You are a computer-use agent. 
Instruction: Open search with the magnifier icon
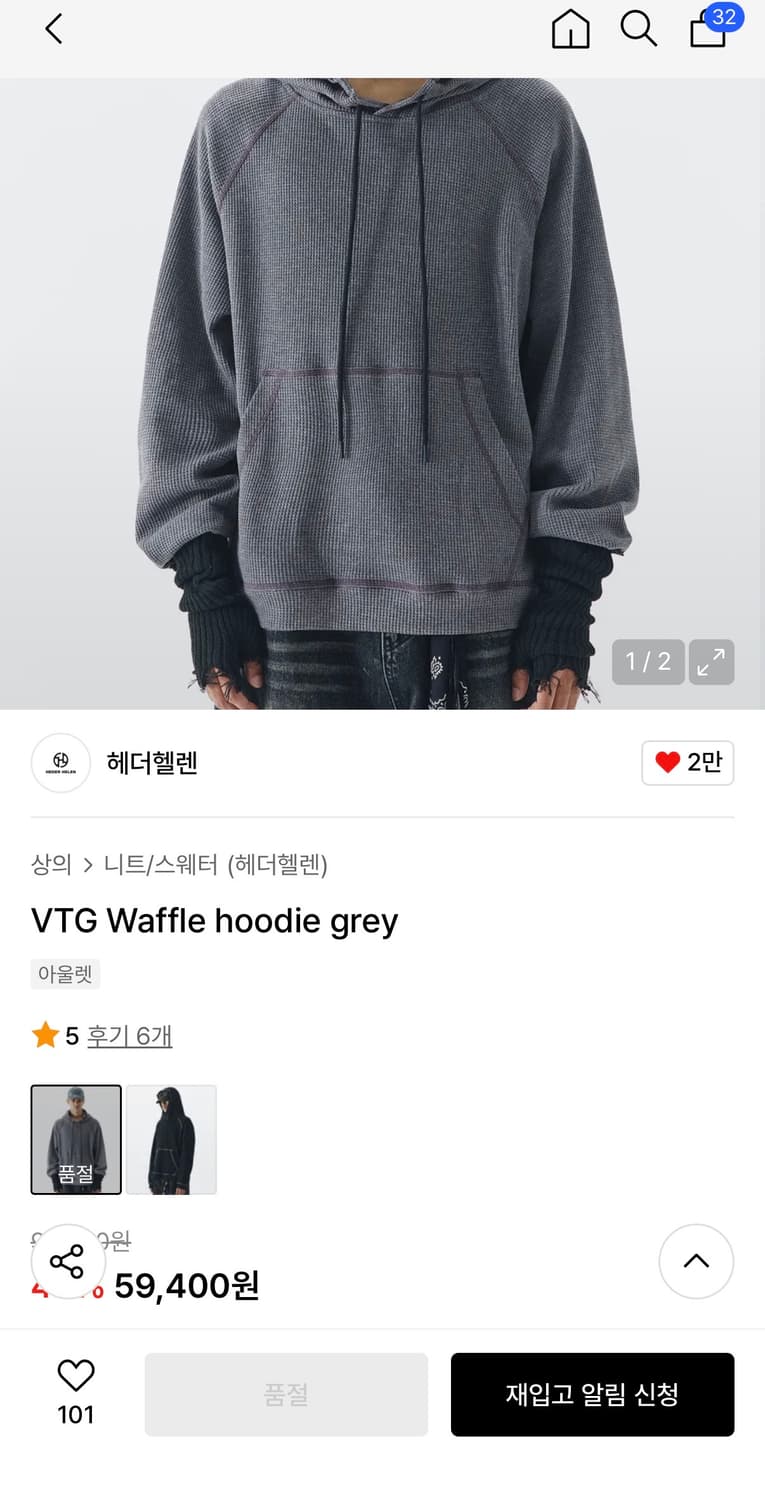638,29
